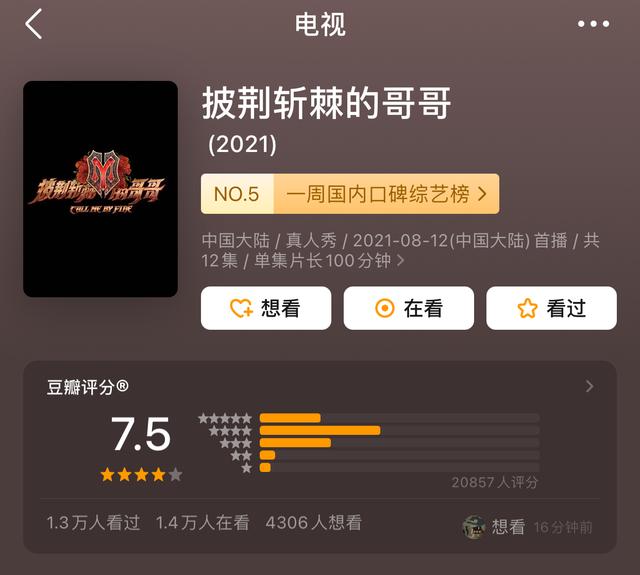Open the three-dot overflow menu

(x=593, y=24)
